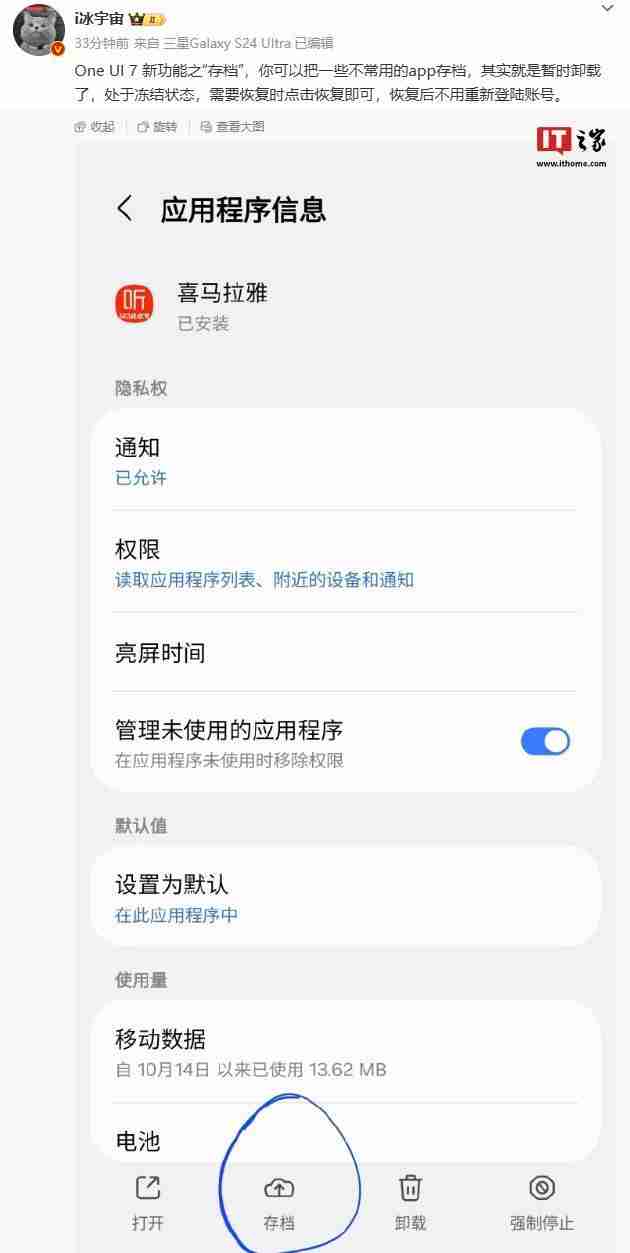630x1253 pixels.
Task: Open the username i冰宇宙
Action: (98, 19)
